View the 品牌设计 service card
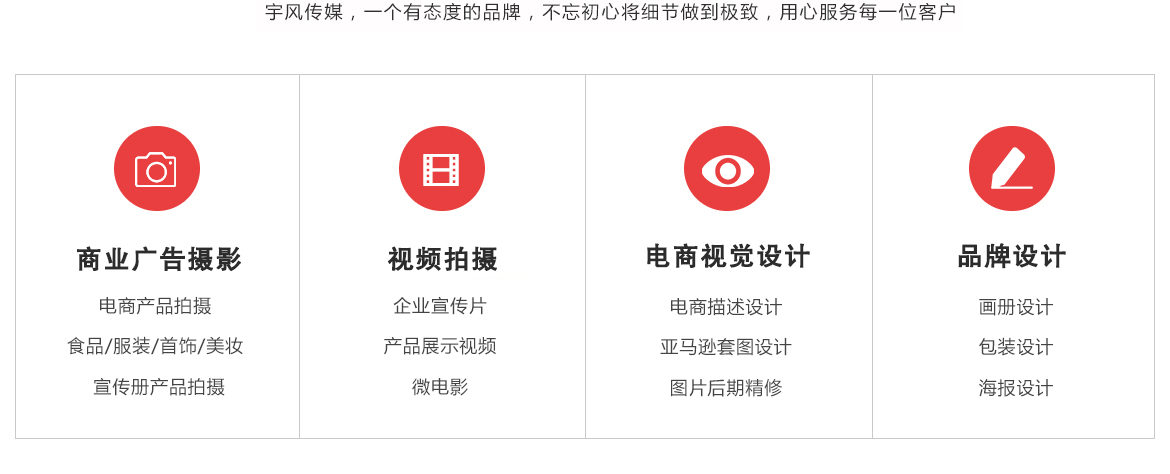This screenshot has height=474, width=1170. (x=1011, y=257)
